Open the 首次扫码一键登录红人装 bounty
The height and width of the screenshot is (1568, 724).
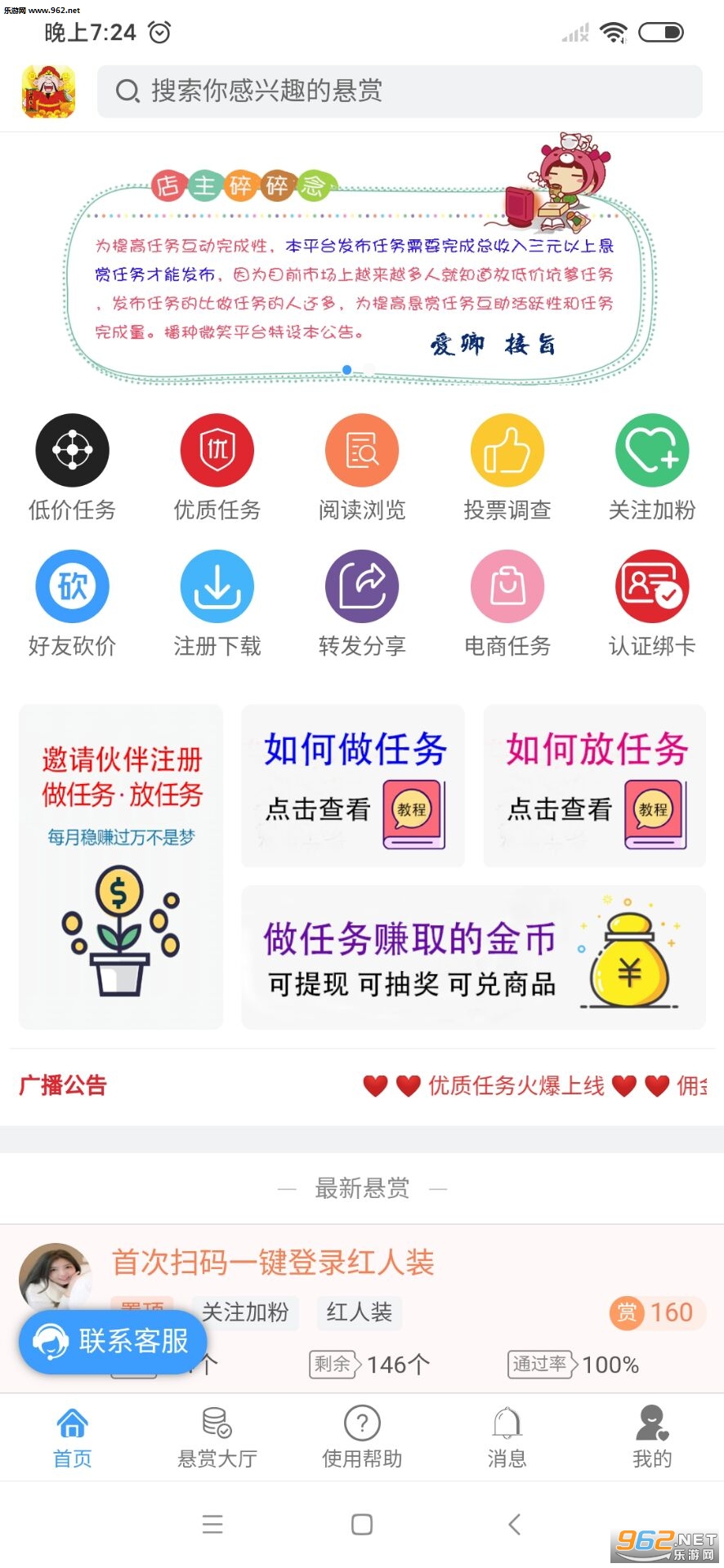click(273, 1263)
